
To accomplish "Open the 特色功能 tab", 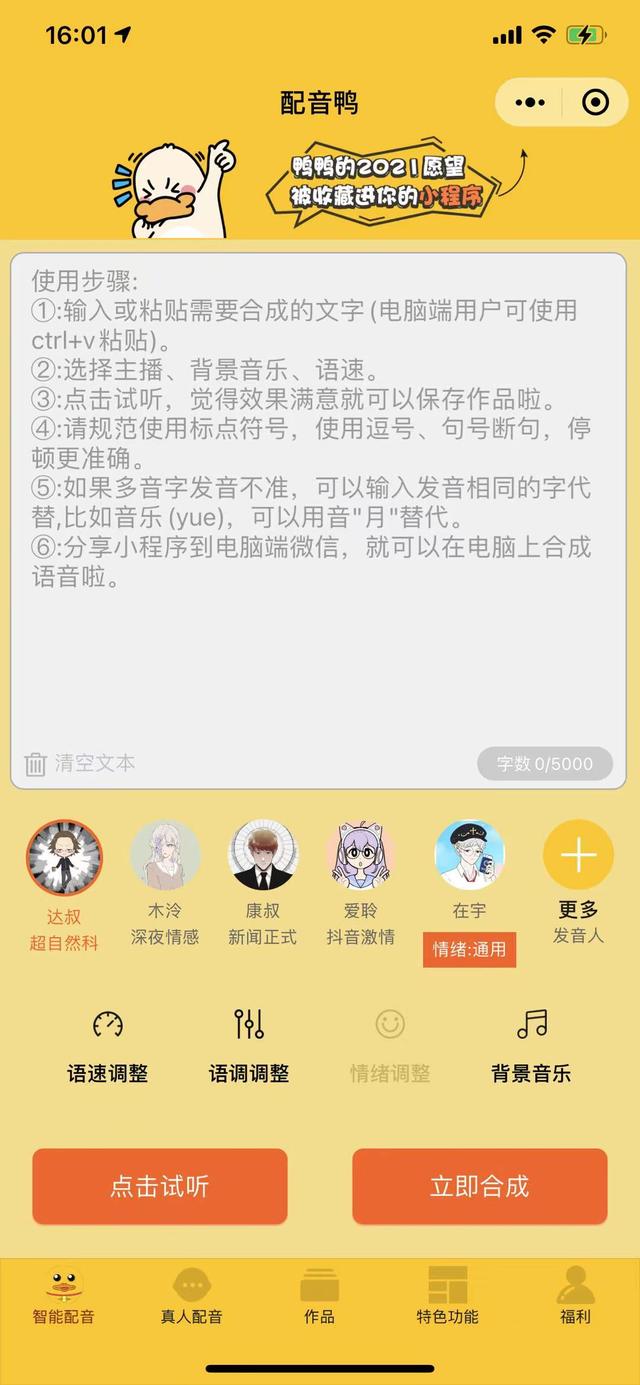I will 447,1296.
